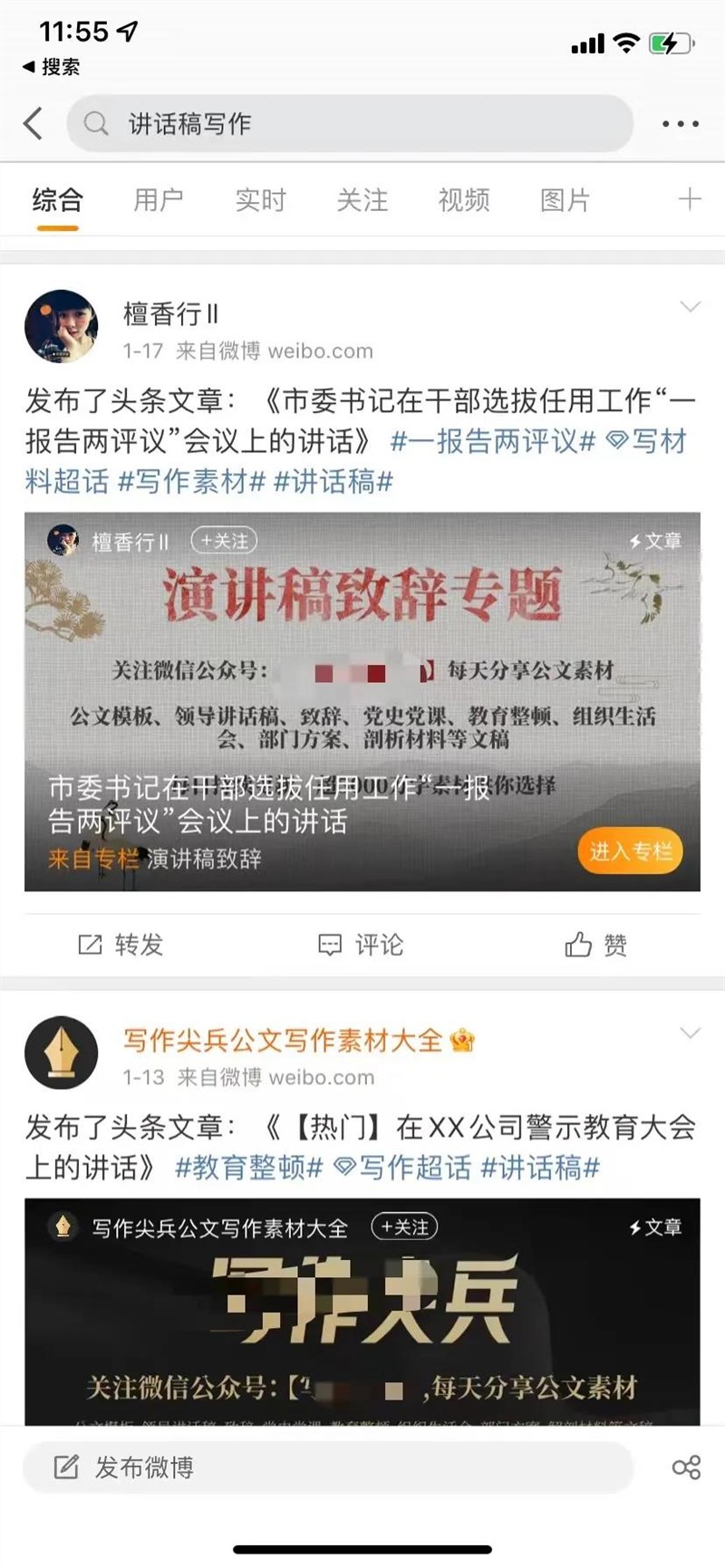The width and height of the screenshot is (725, 1568).
Task: Switch to the 实时 tab
Action: (x=260, y=200)
